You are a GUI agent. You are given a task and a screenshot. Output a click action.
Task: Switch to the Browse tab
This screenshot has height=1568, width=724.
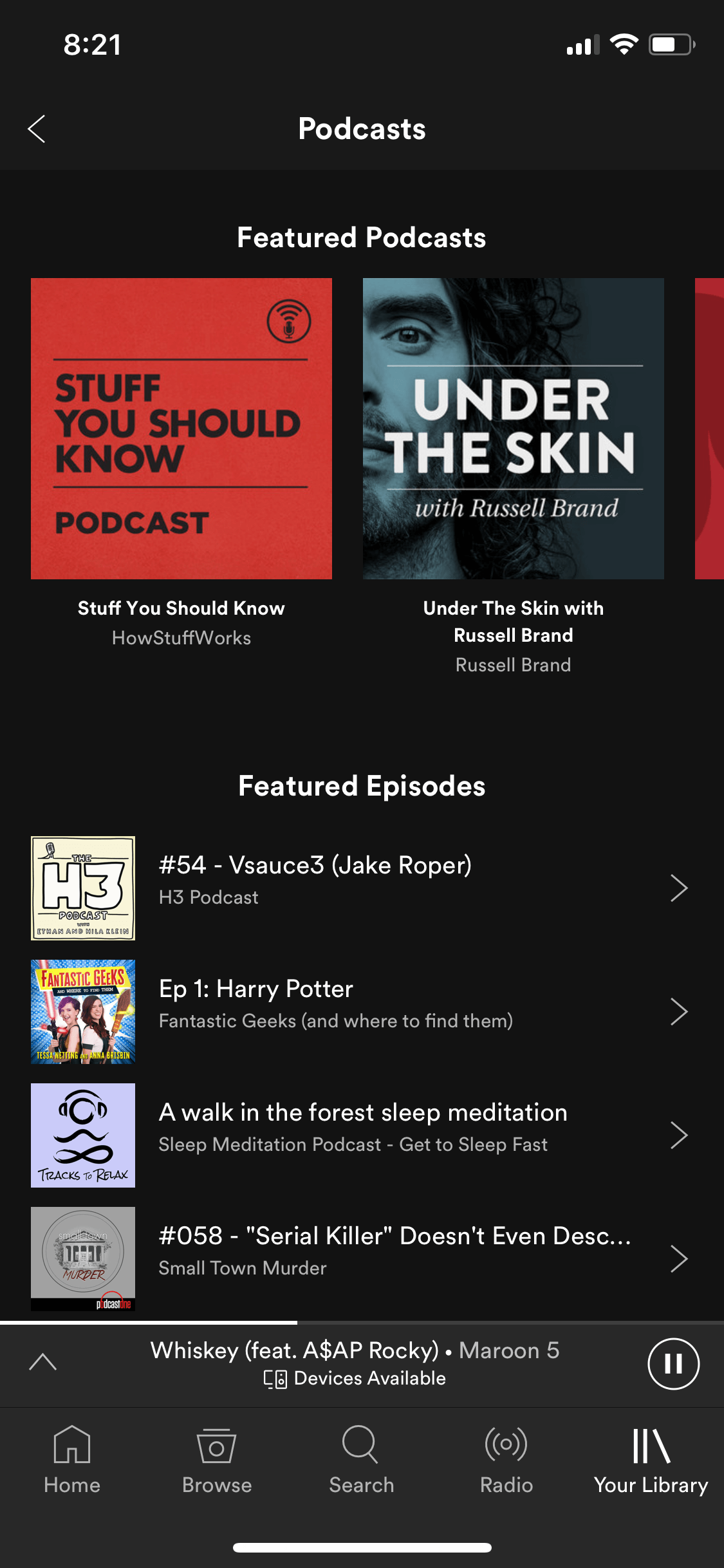[x=217, y=1460]
